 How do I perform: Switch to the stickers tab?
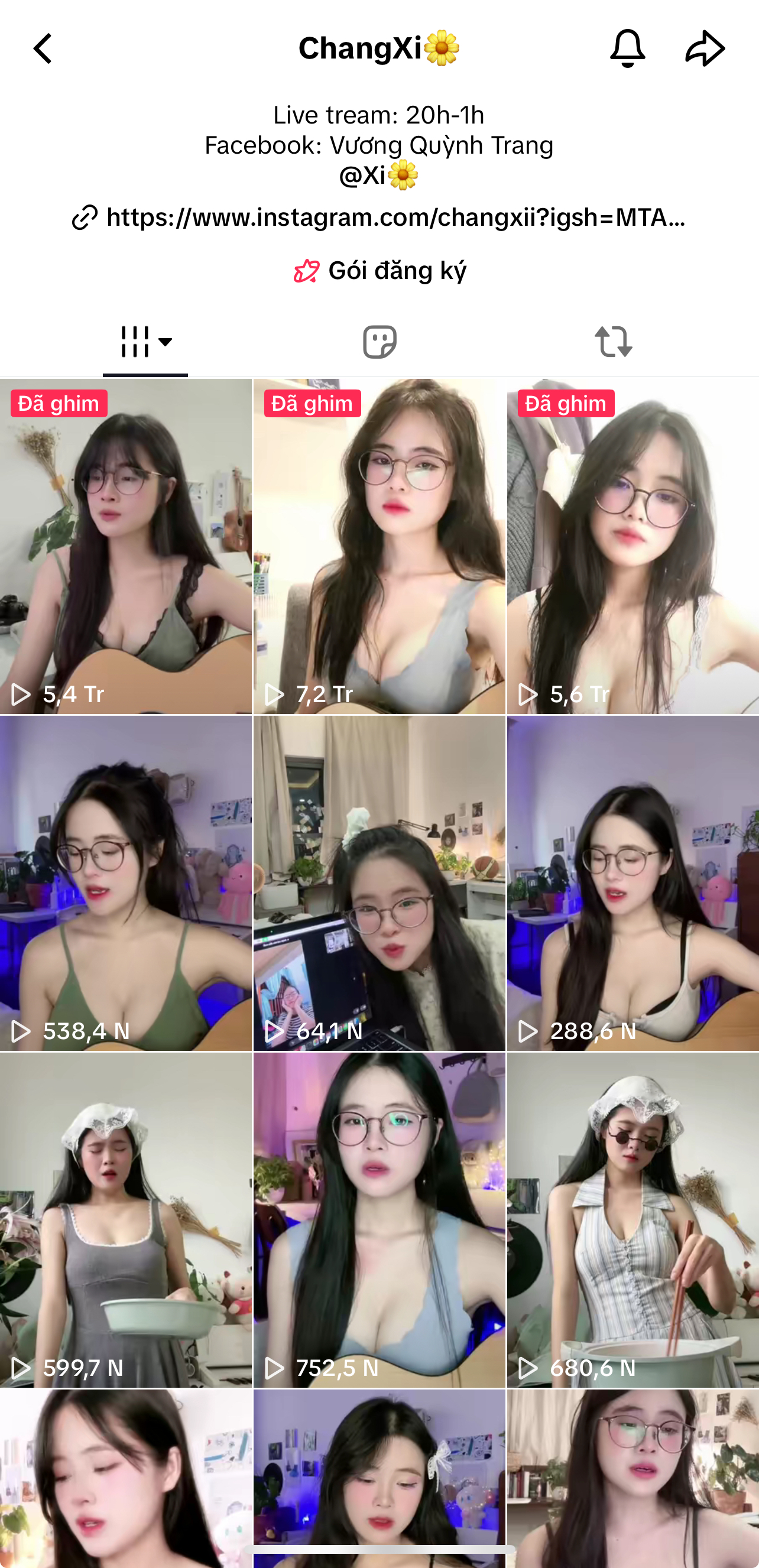coord(380,342)
